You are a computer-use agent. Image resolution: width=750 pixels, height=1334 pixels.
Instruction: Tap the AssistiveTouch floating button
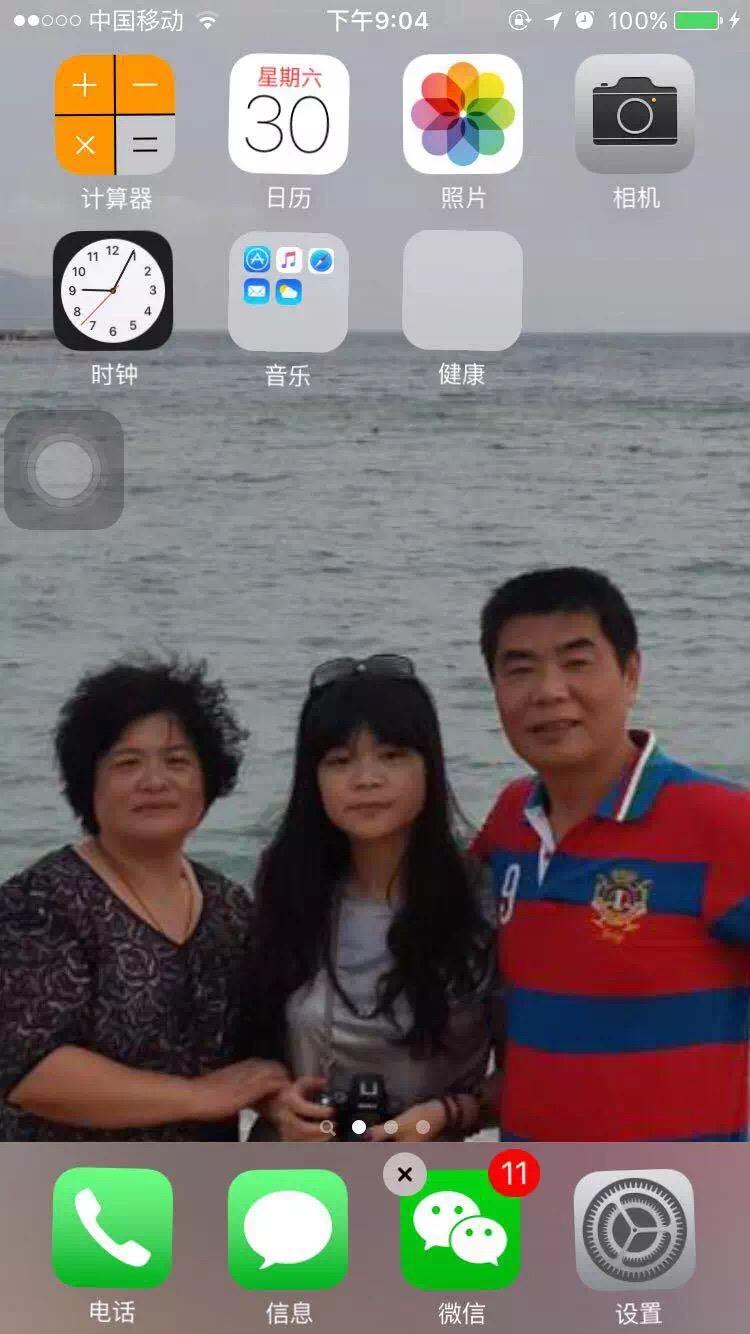(x=64, y=469)
